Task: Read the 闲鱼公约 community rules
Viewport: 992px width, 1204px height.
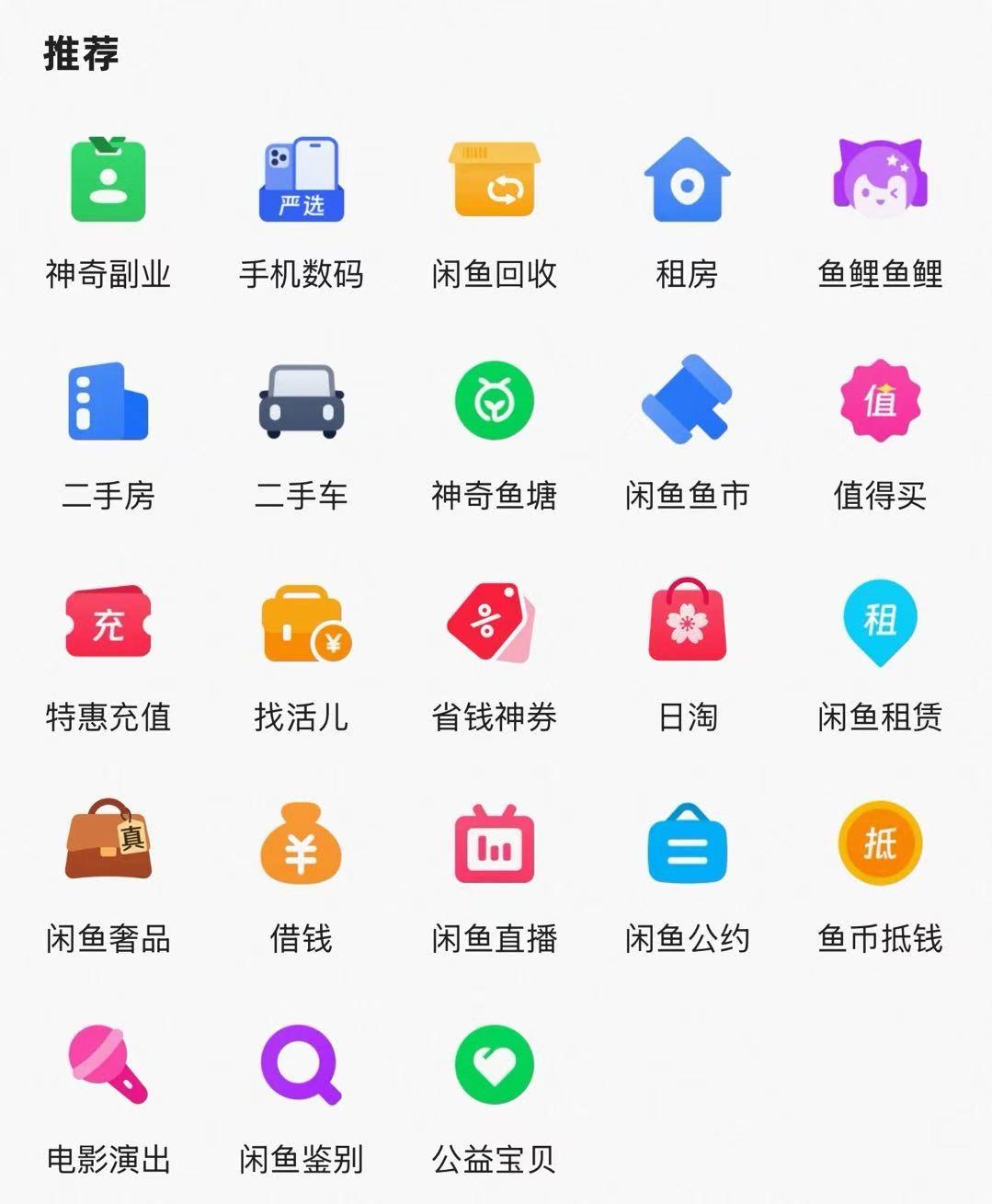Action: pyautogui.click(x=688, y=844)
